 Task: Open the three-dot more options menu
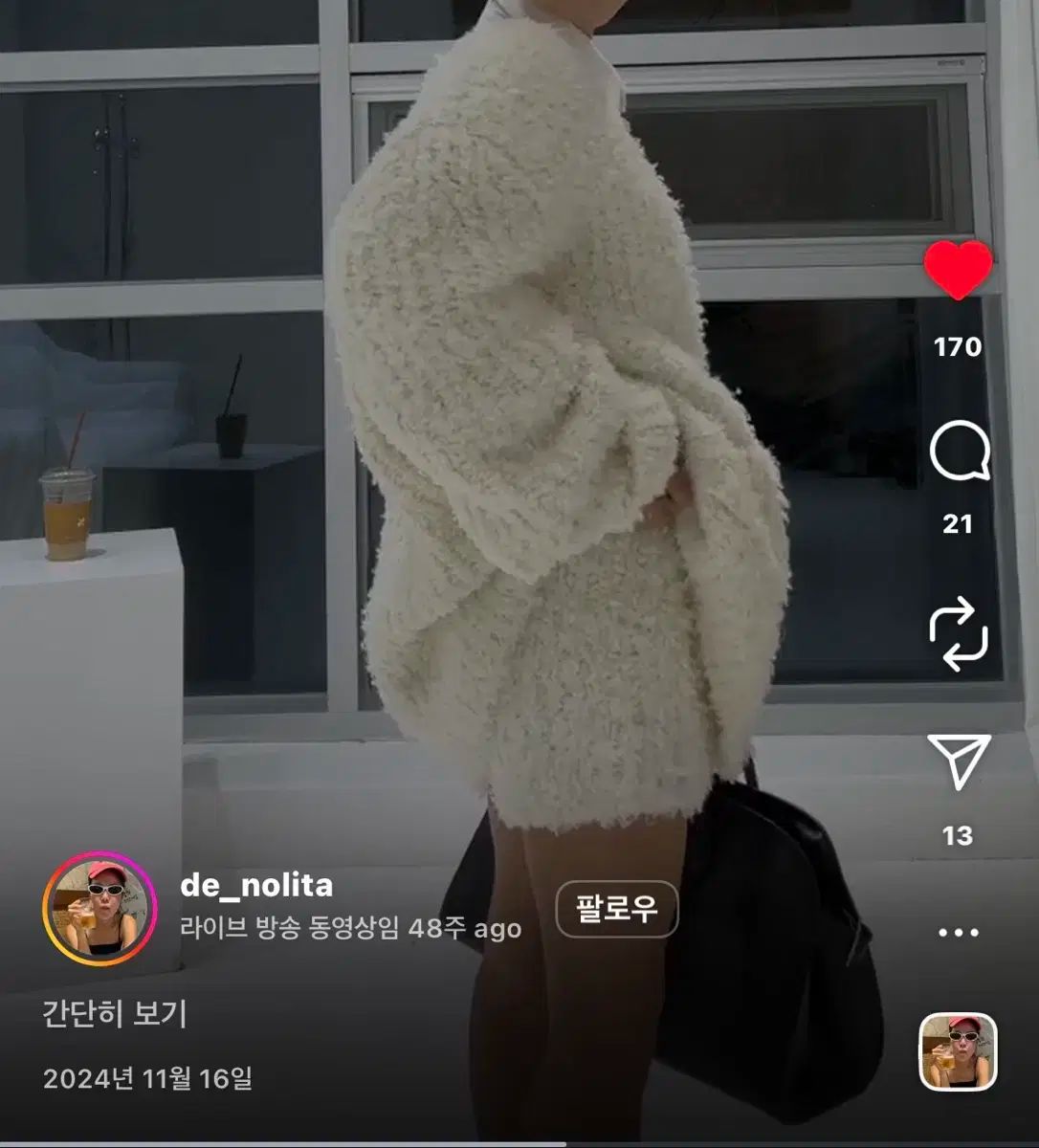coord(958,933)
